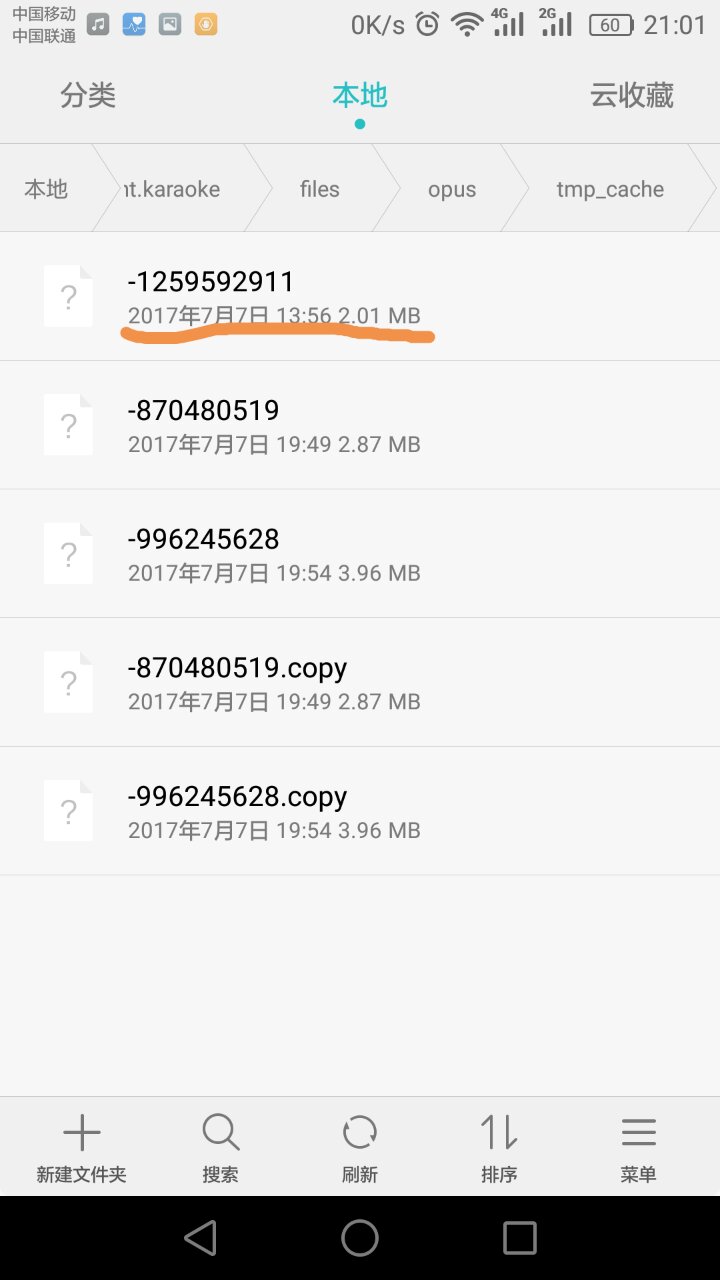Viewport: 720px width, 1280px height.
Task: Open the 3.96 MB file -996245628
Action: (360, 554)
